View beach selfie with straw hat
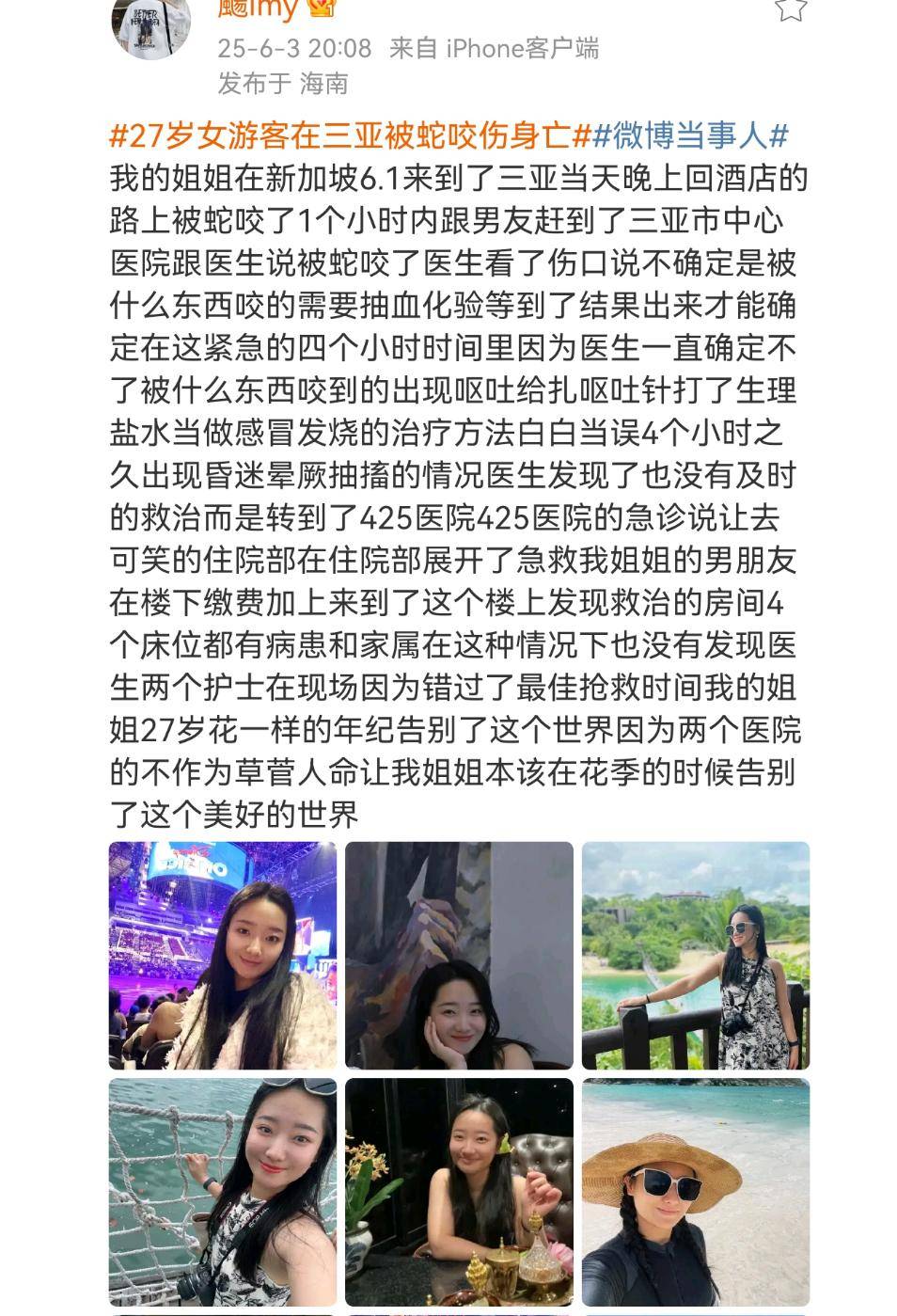Image resolution: width=897 pixels, height=1316 pixels. pos(695,1191)
